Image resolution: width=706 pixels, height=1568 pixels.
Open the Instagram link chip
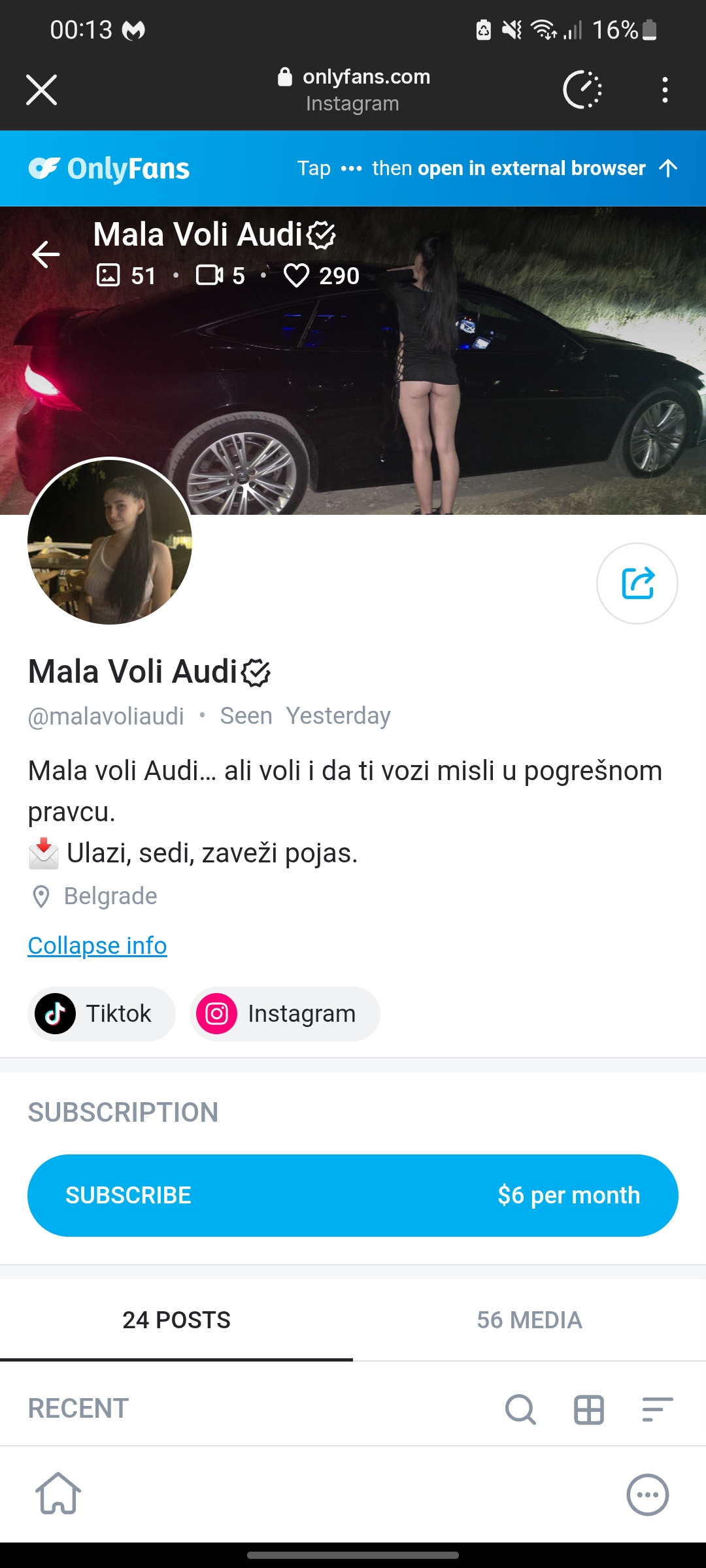[284, 1013]
